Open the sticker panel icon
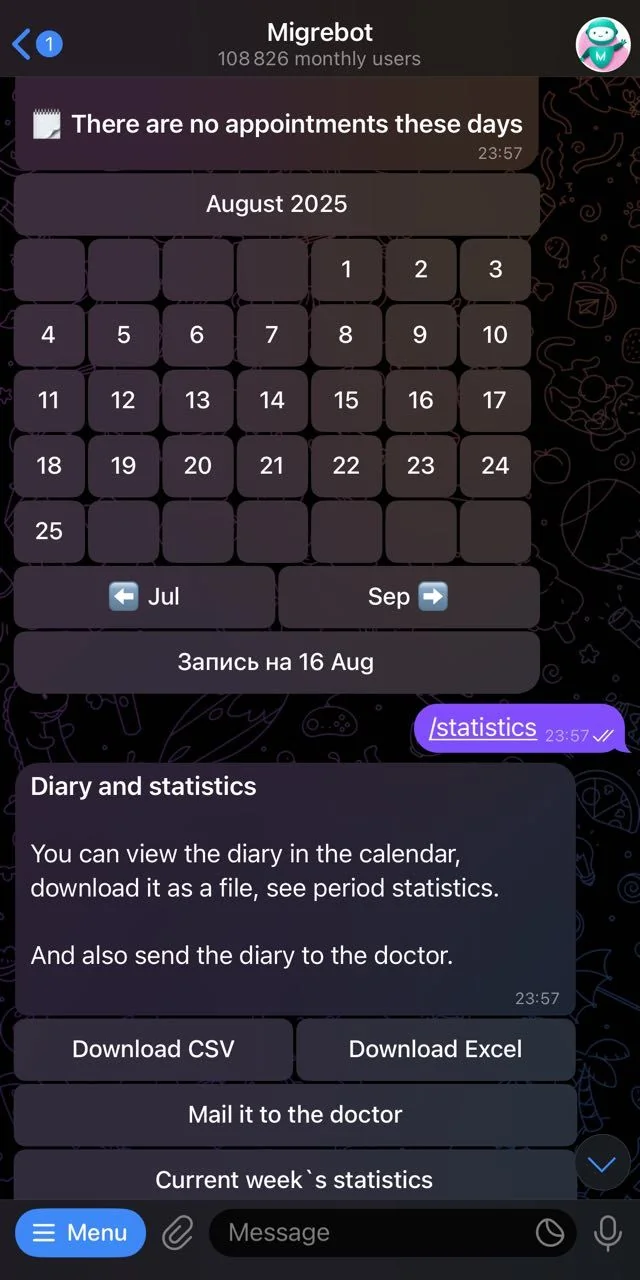Viewport: 640px width, 1280px height. coord(550,1233)
